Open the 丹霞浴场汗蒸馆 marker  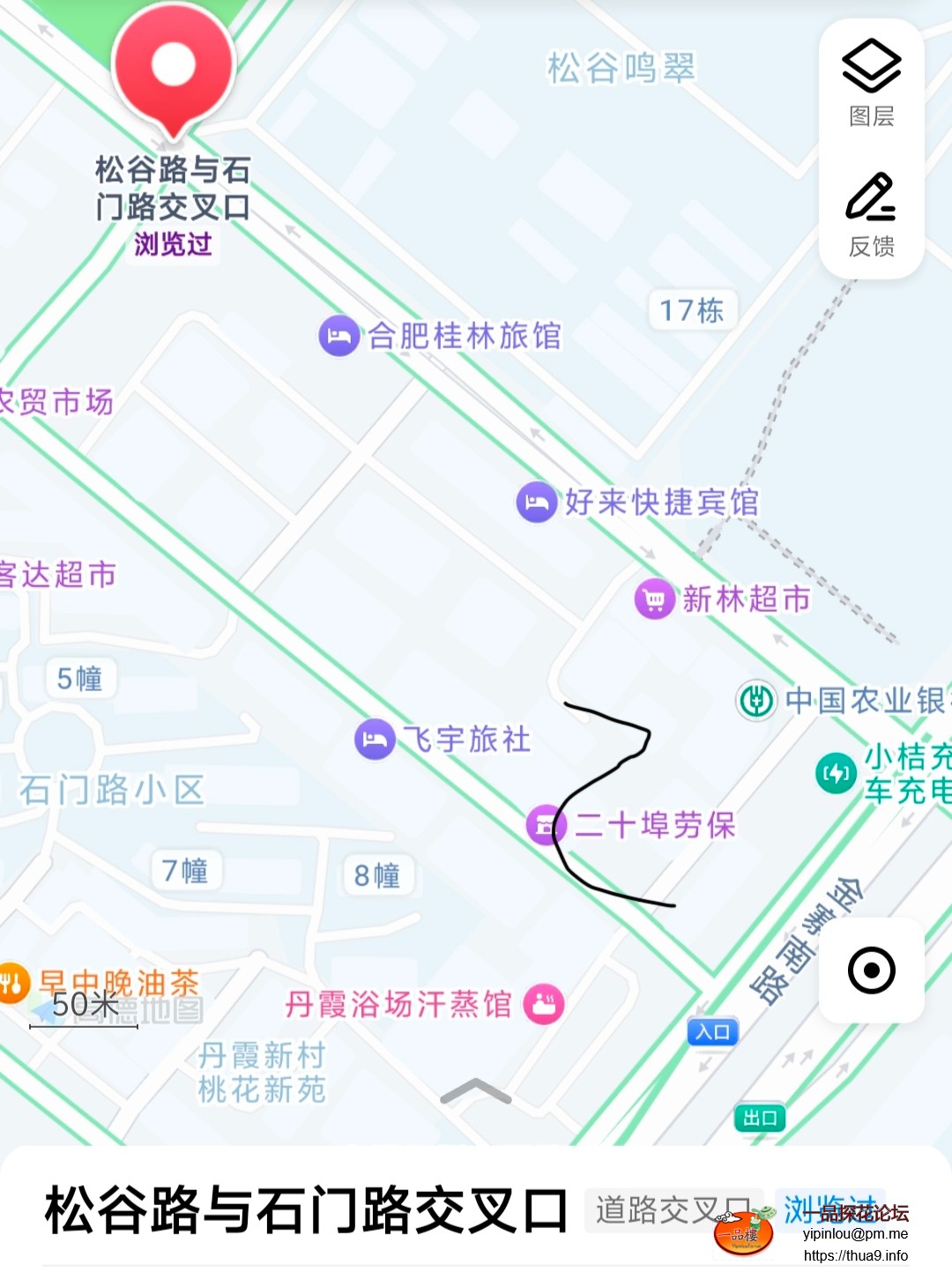[x=544, y=1004]
